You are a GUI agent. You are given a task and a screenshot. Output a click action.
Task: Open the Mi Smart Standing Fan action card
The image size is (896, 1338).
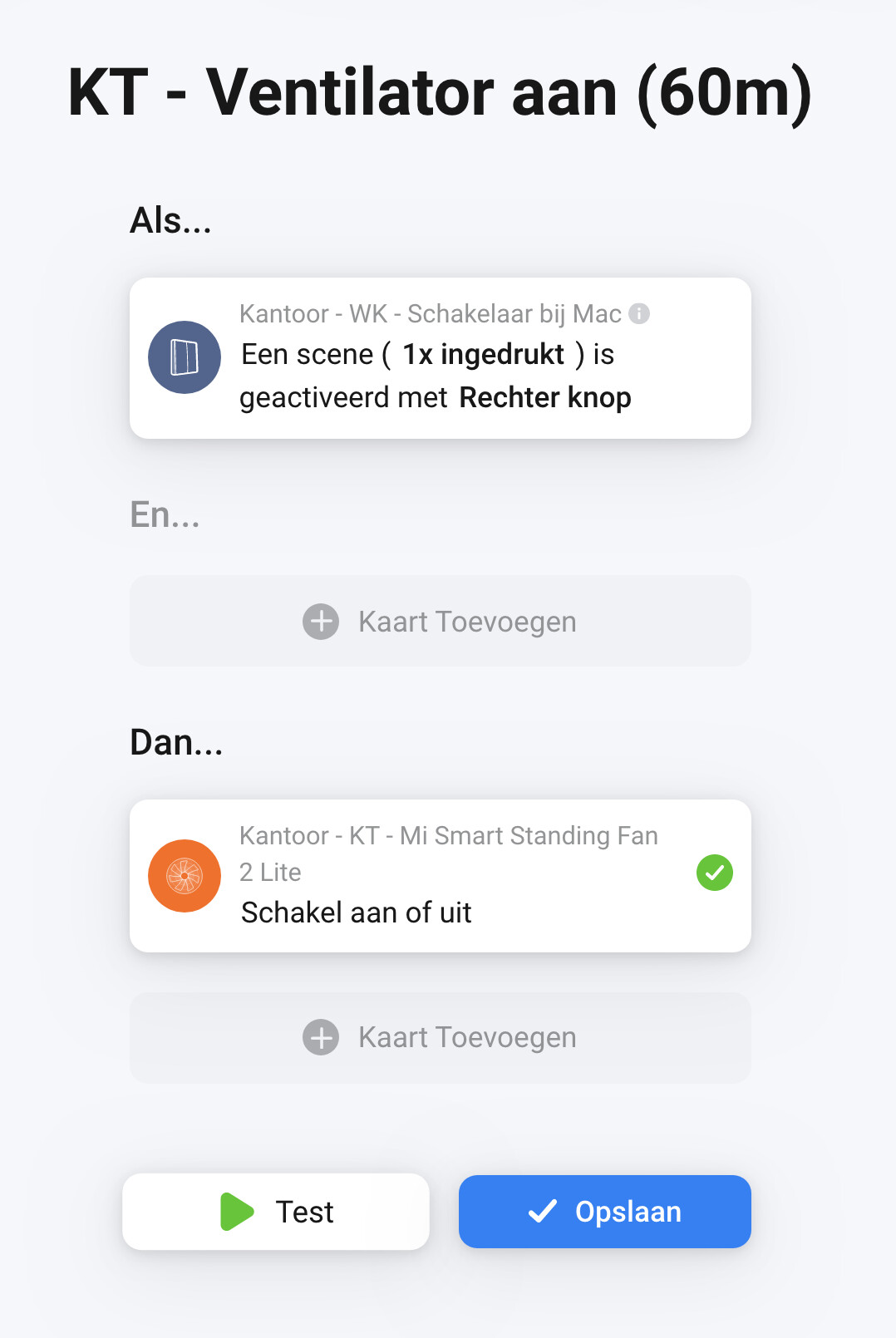pos(440,876)
